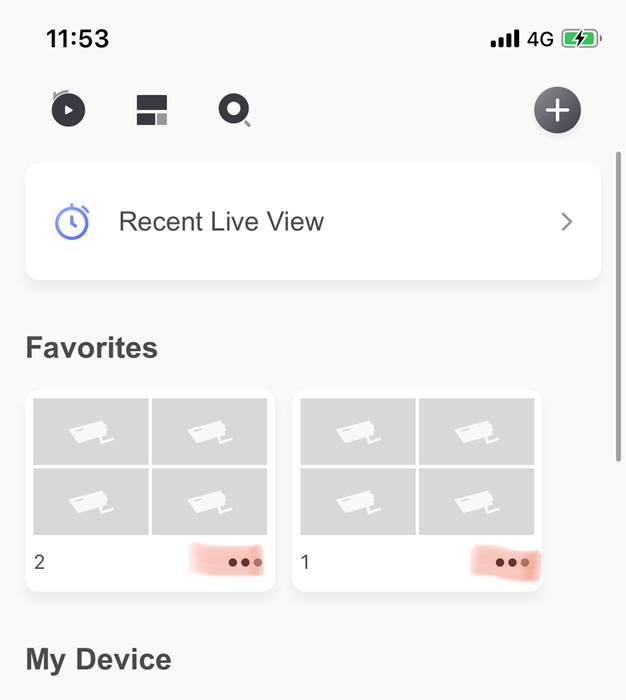Image resolution: width=626 pixels, height=700 pixels.
Task: Open the multi-window layout icon
Action: (152, 110)
